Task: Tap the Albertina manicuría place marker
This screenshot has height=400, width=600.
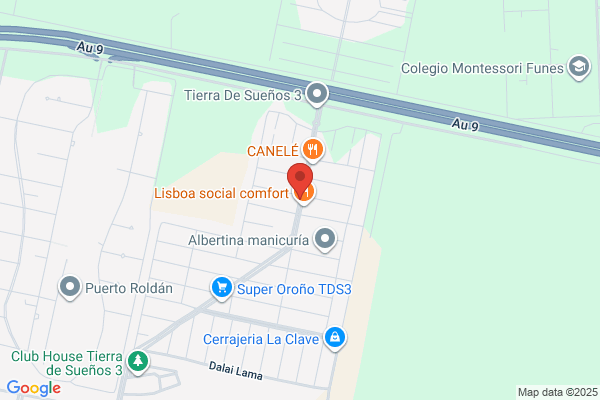Action: click(x=325, y=240)
